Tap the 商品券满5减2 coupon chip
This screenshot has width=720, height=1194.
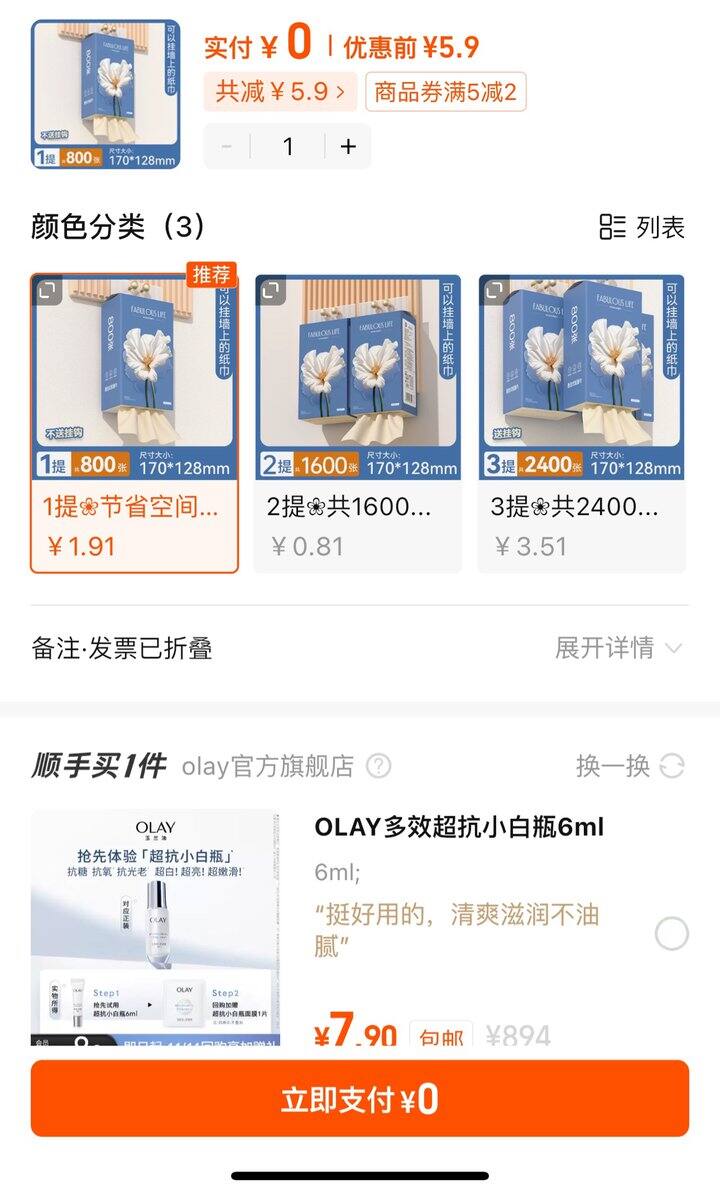(445, 92)
